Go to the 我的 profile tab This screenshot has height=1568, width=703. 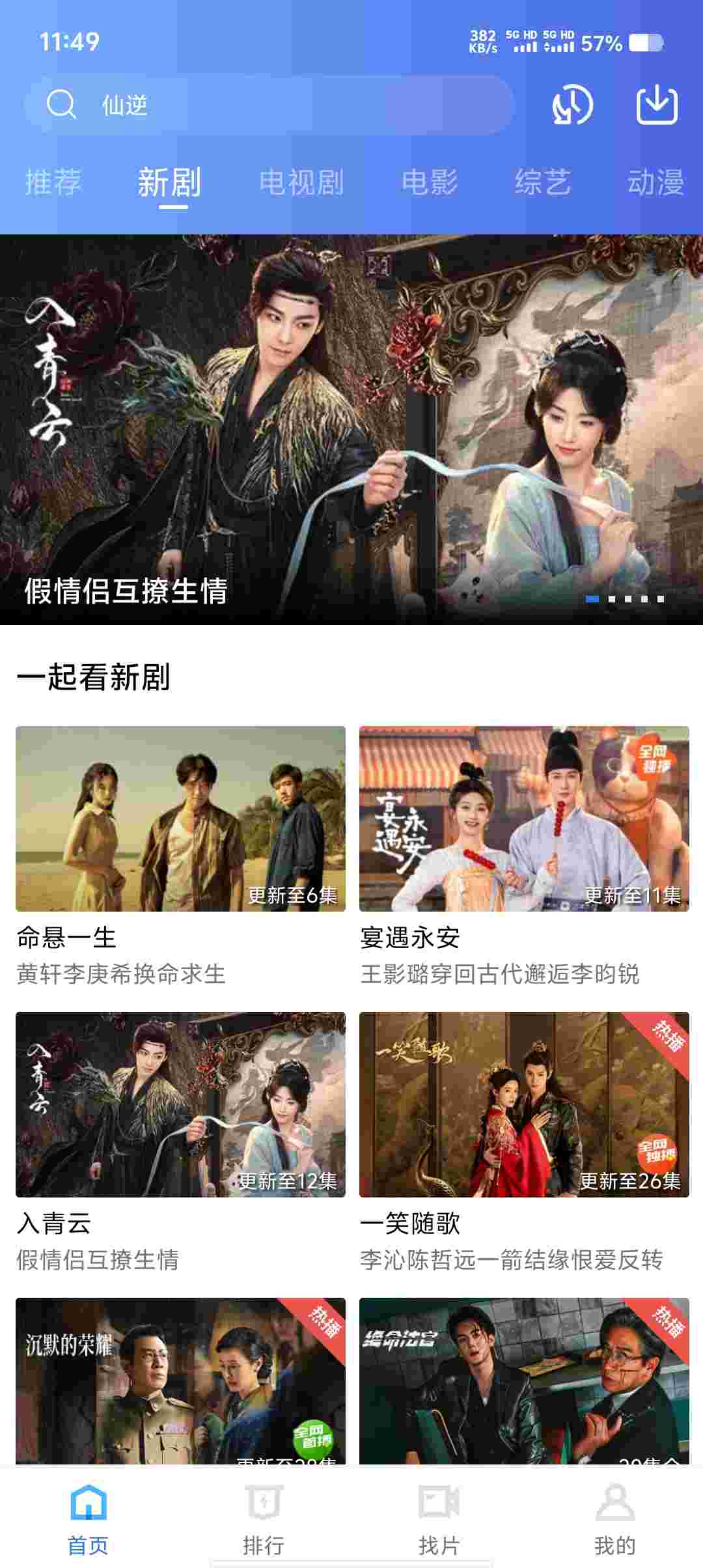(614, 1520)
